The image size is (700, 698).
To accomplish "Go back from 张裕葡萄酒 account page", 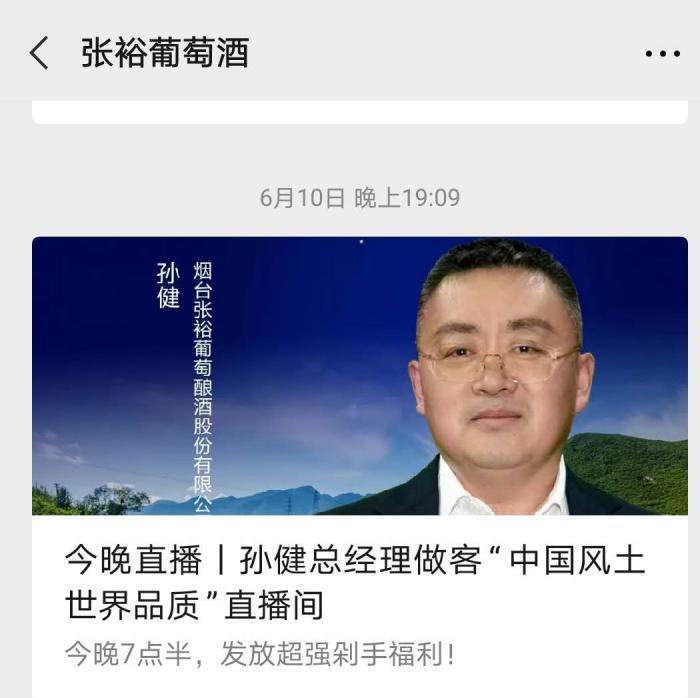I will point(39,53).
